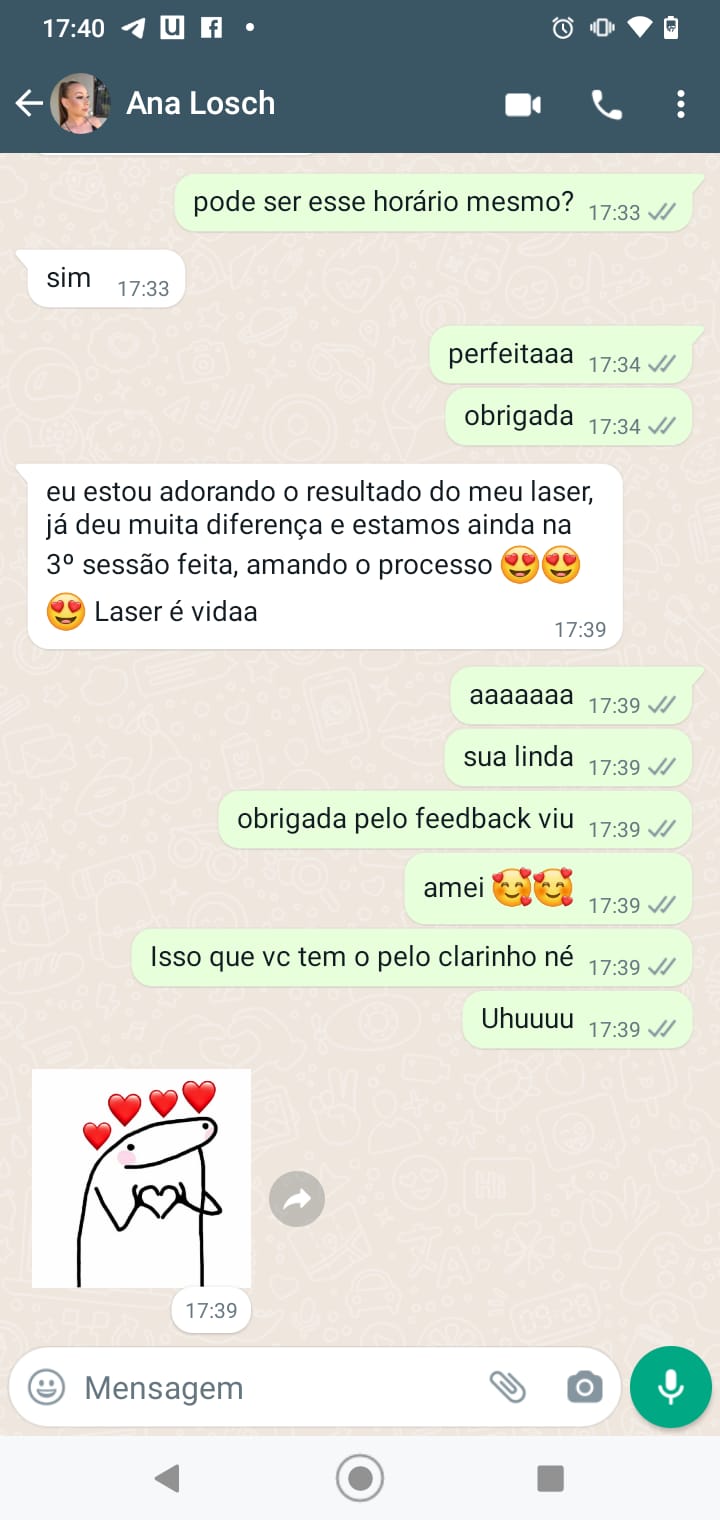
Task: Open the camera from the message bar
Action: tap(584, 1387)
